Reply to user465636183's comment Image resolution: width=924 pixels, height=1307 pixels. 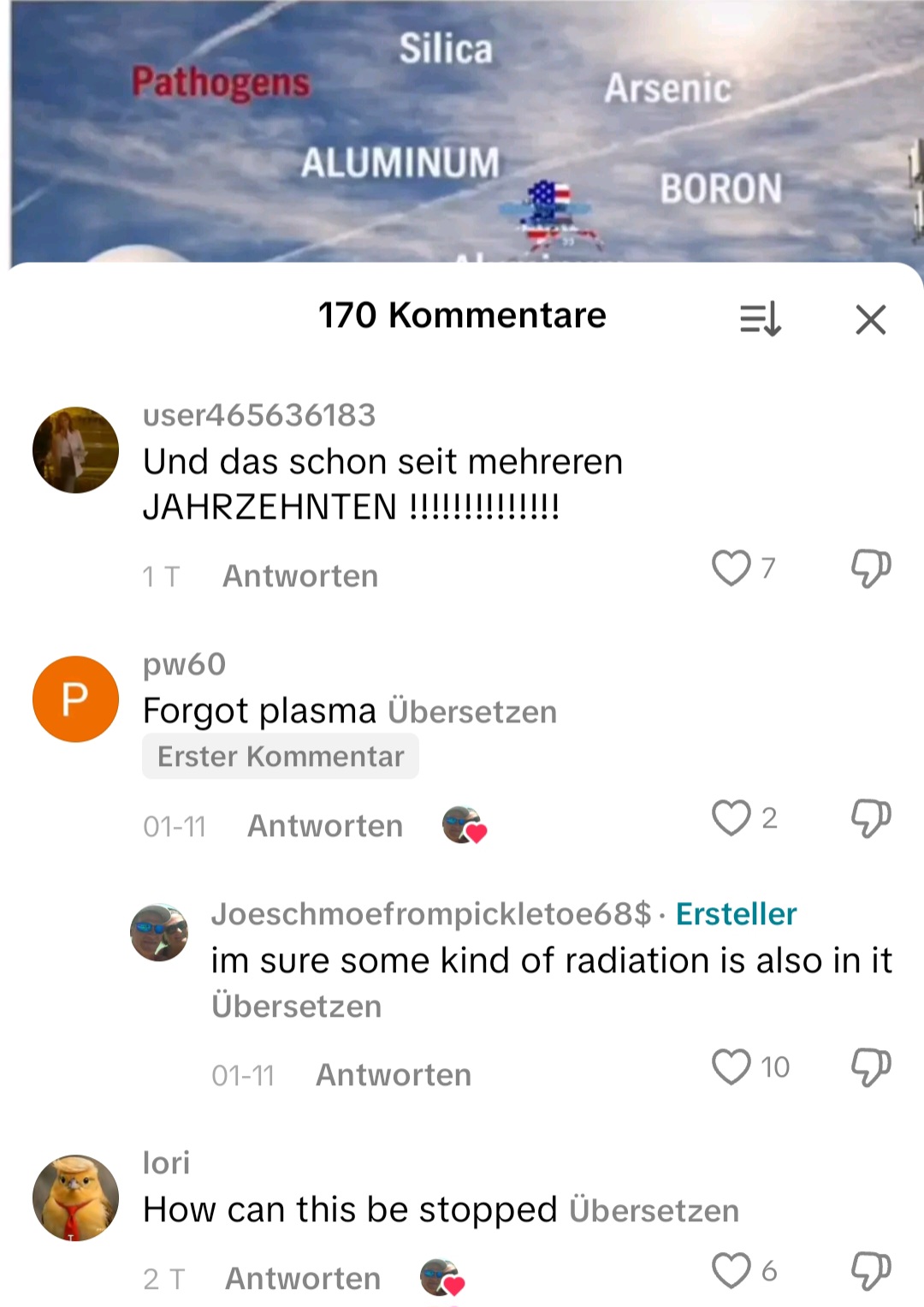(x=299, y=576)
